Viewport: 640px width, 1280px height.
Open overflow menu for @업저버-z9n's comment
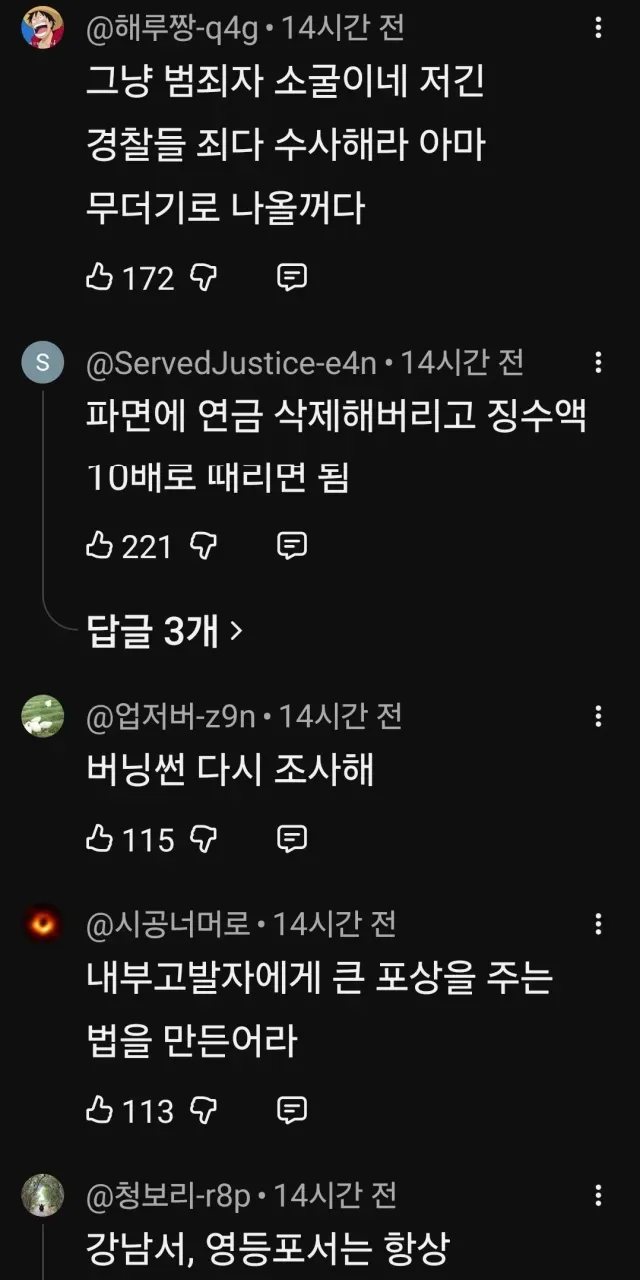point(598,716)
